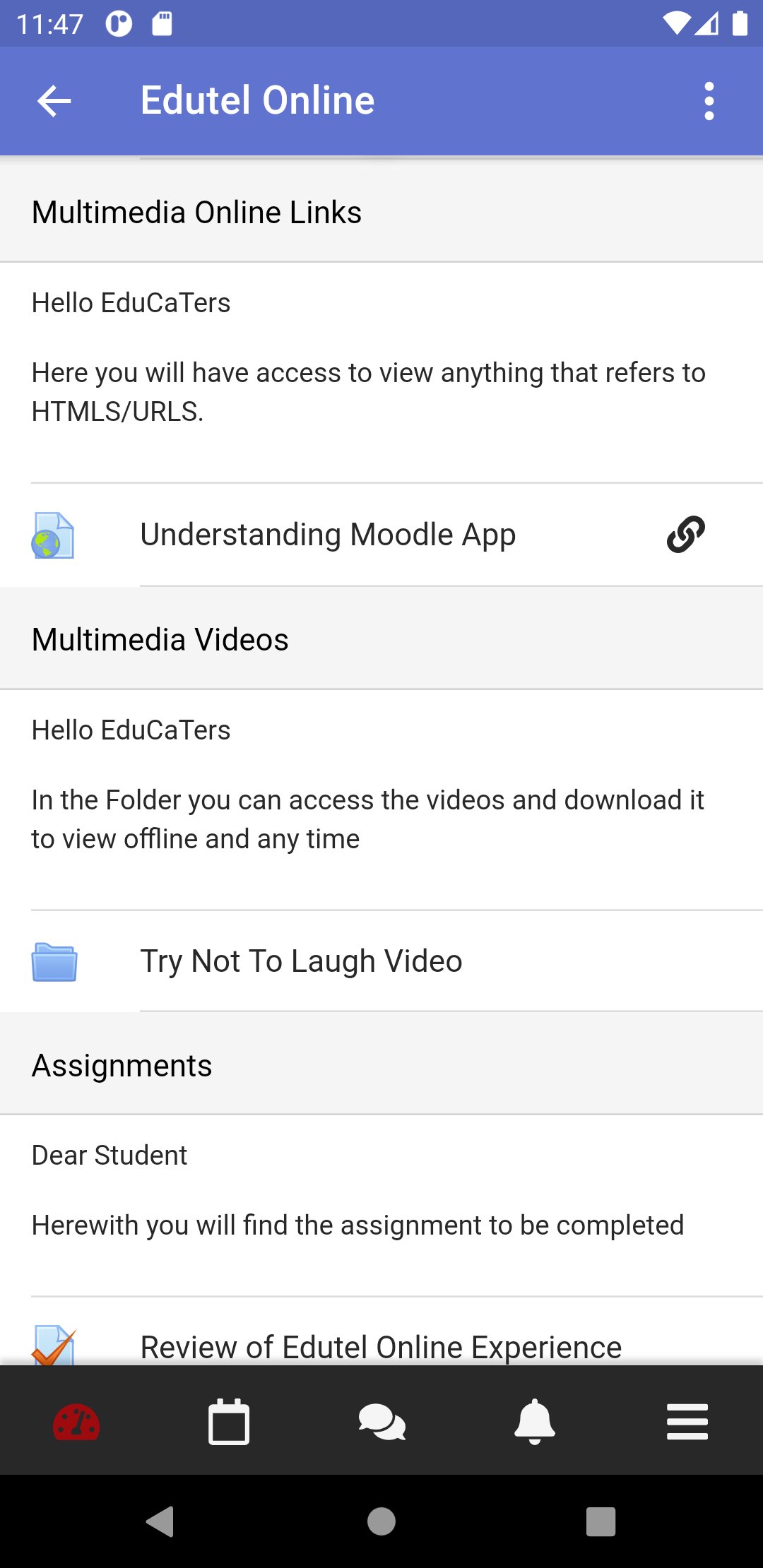Image resolution: width=763 pixels, height=1568 pixels.
Task: Tap the Edutel Online title
Action: [x=257, y=99]
